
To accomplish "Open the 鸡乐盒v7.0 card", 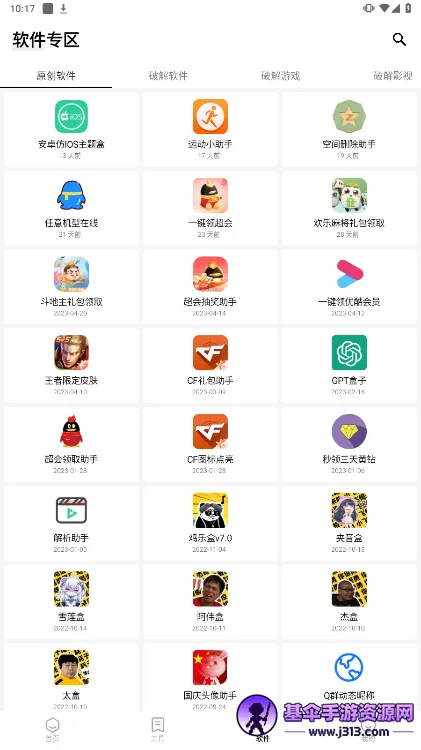I will [210, 523].
